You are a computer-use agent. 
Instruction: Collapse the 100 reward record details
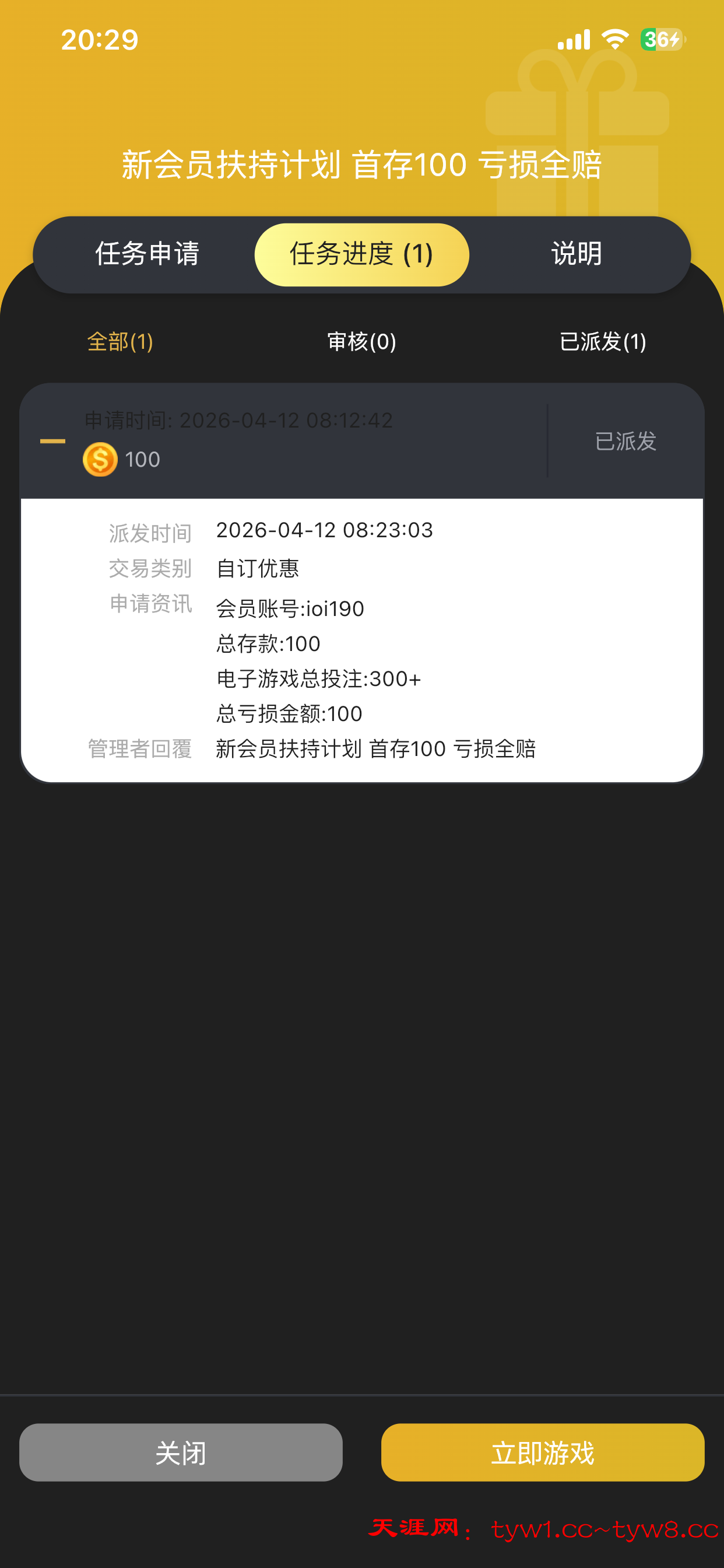pyautogui.click(x=53, y=440)
